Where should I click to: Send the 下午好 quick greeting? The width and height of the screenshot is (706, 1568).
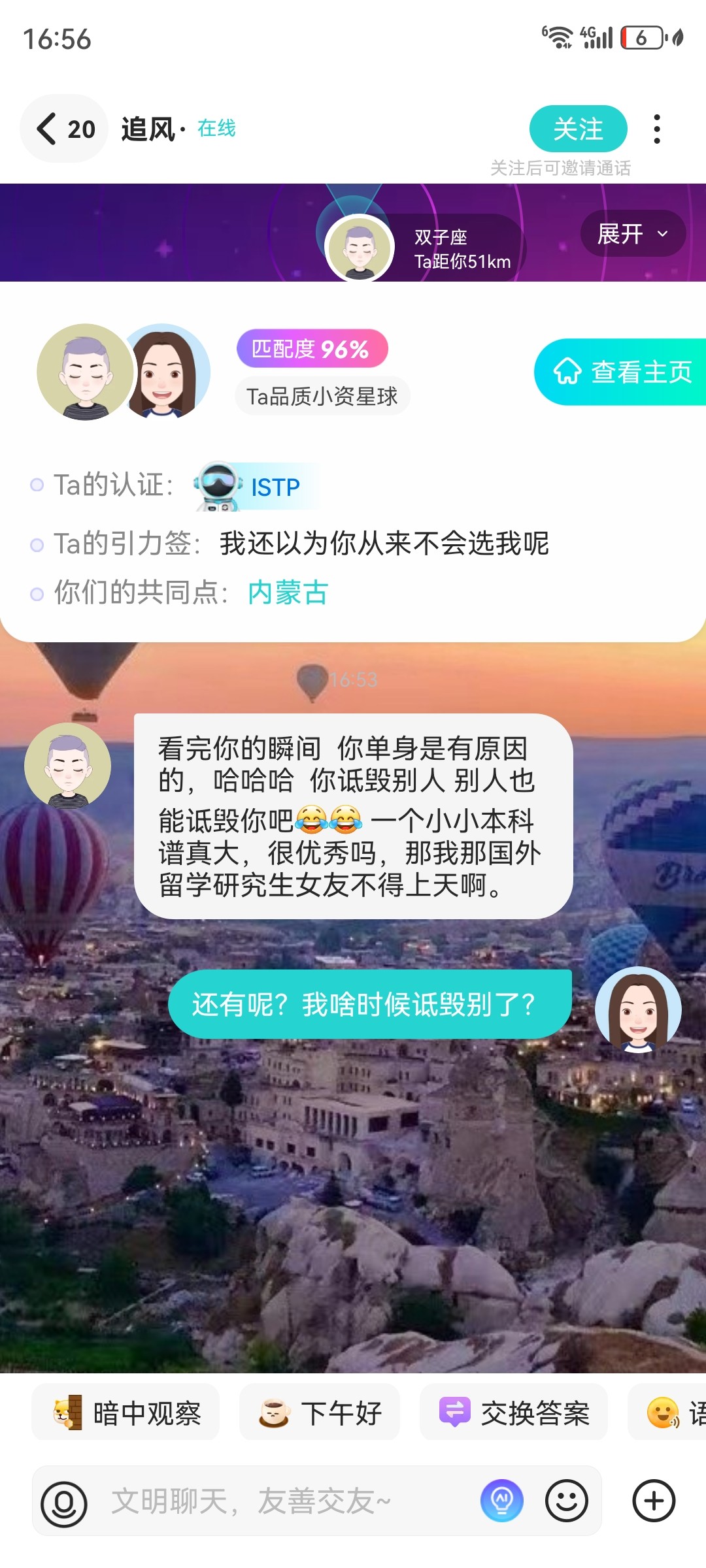pyautogui.click(x=320, y=1413)
